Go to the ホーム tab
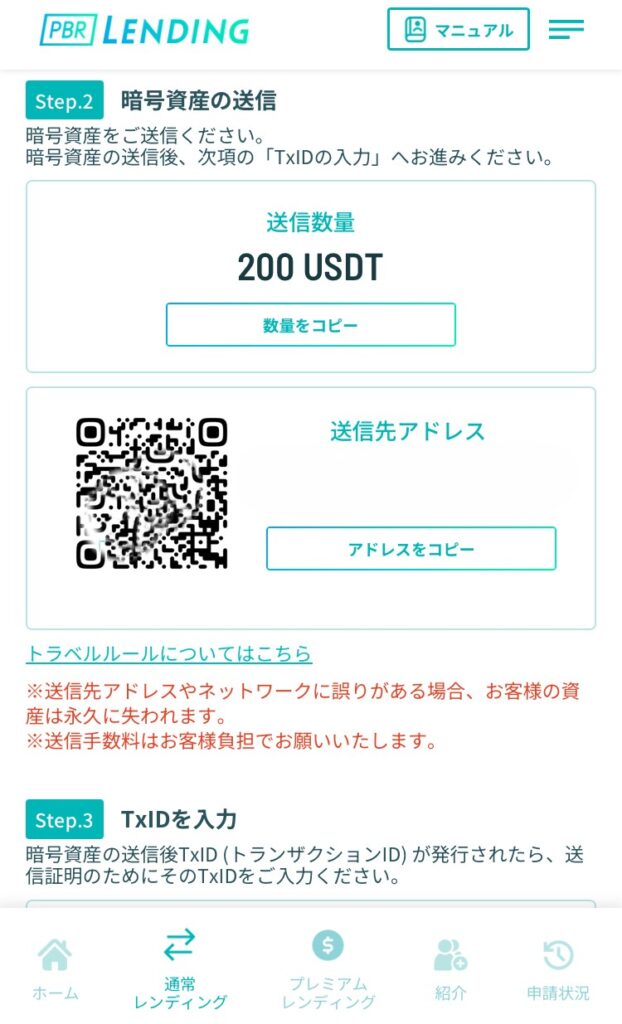The width and height of the screenshot is (622, 1024). pyautogui.click(x=55, y=969)
